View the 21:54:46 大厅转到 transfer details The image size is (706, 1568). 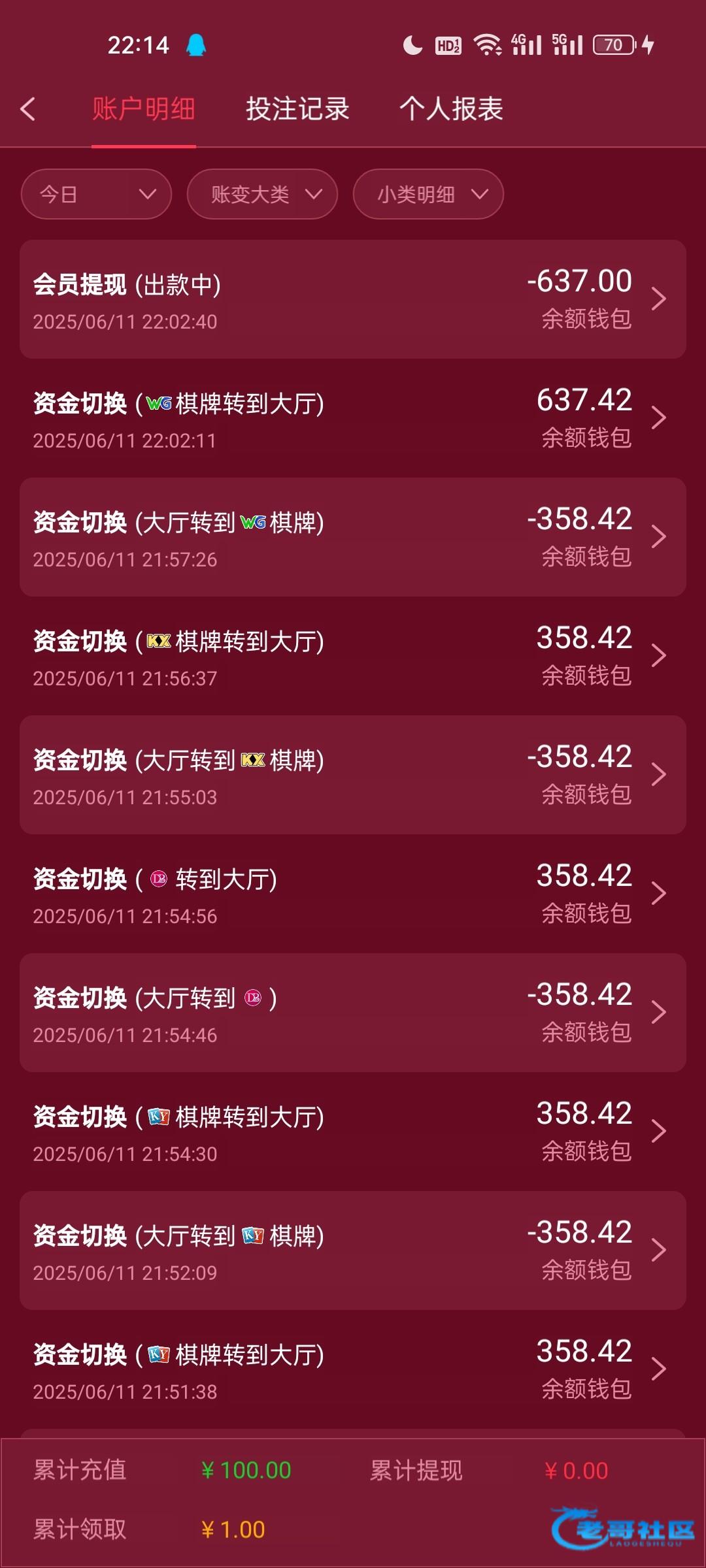click(353, 1013)
